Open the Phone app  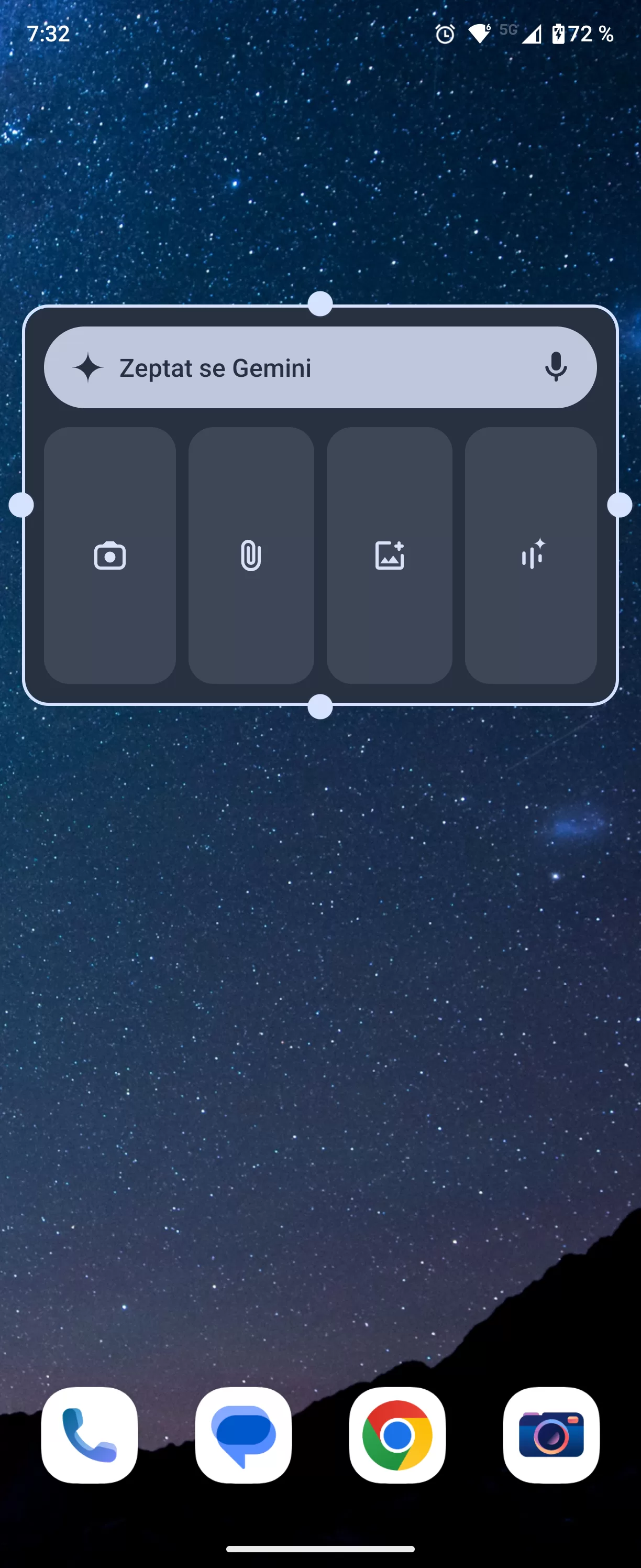tap(90, 1435)
